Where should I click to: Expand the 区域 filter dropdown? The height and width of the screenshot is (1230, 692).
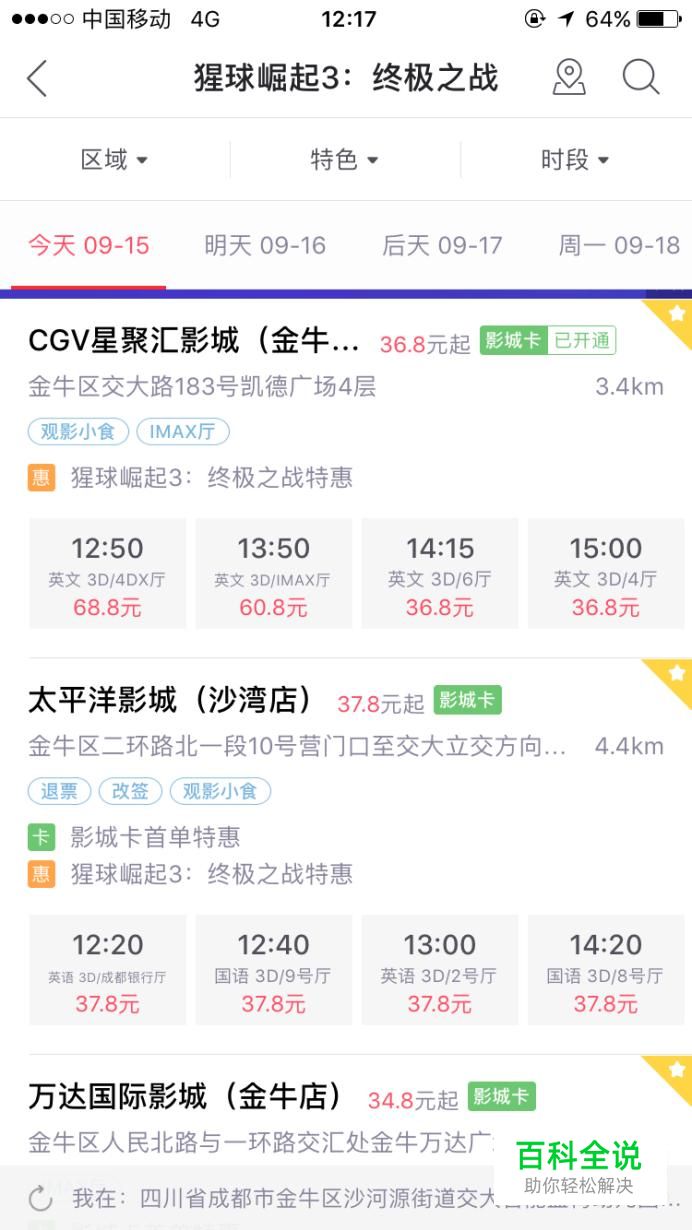(115, 159)
